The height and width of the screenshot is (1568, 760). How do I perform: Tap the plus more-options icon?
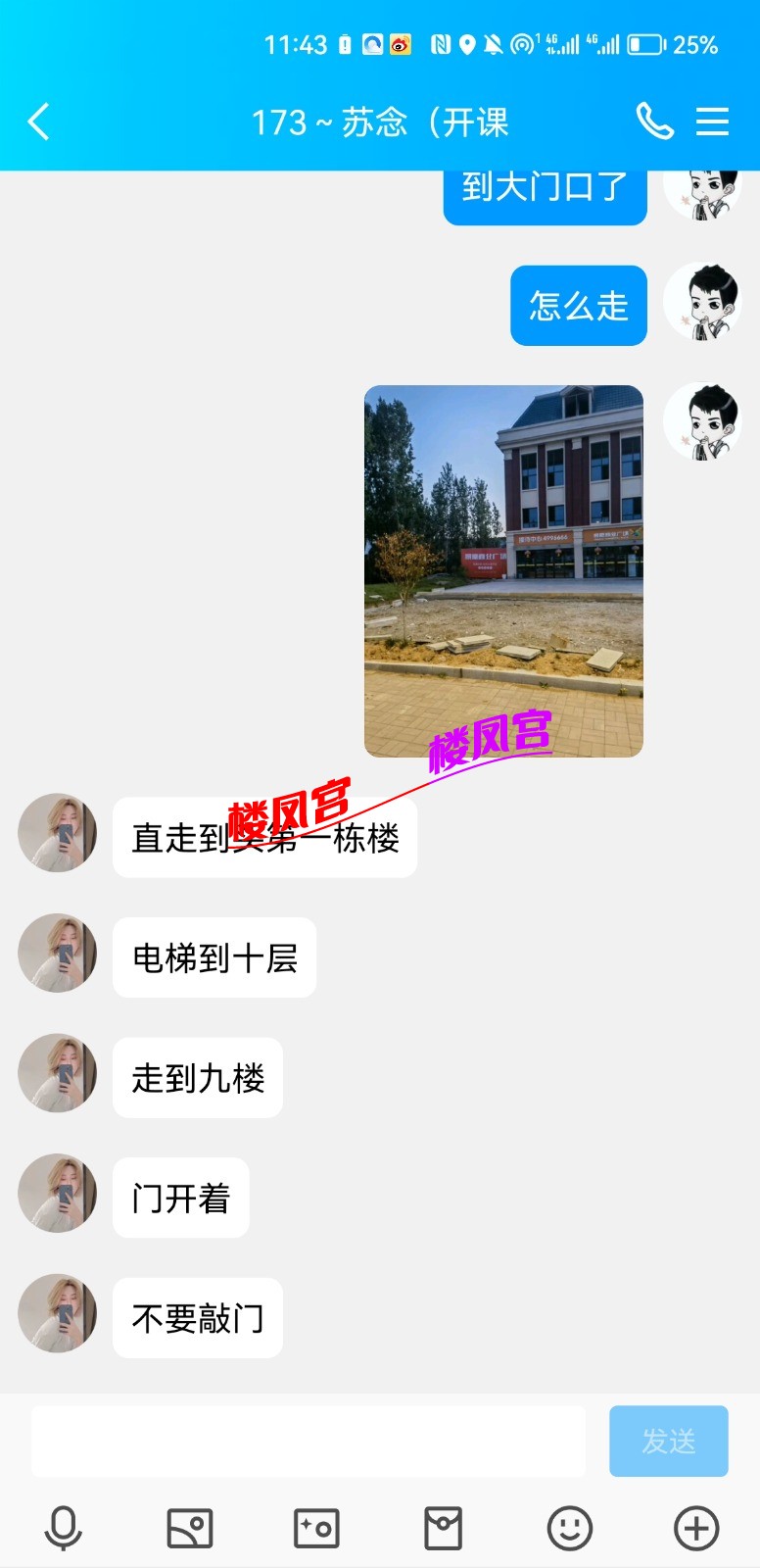[x=696, y=1526]
